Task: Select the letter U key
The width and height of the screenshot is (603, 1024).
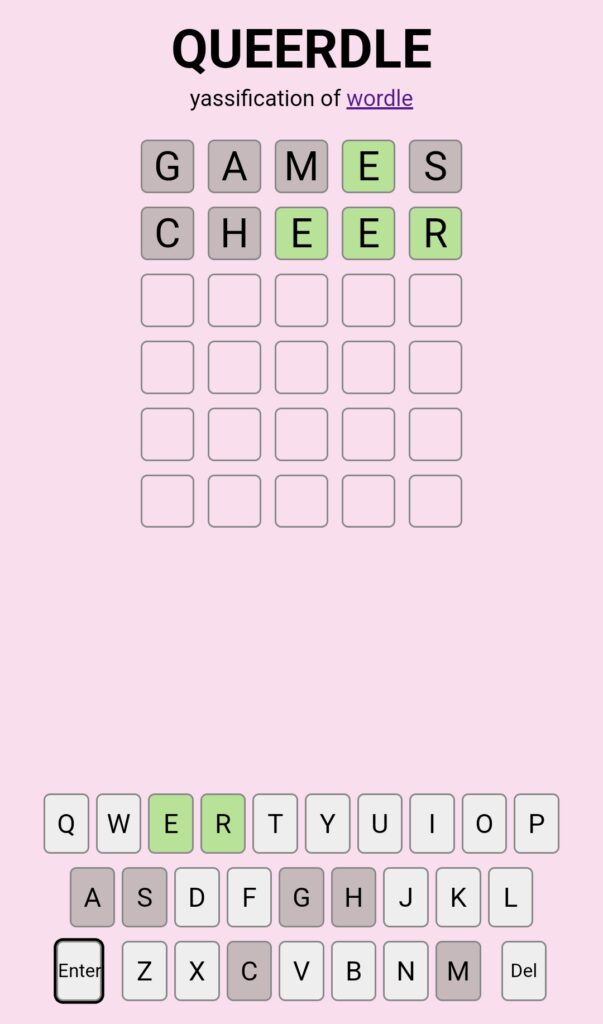Action: [x=380, y=824]
